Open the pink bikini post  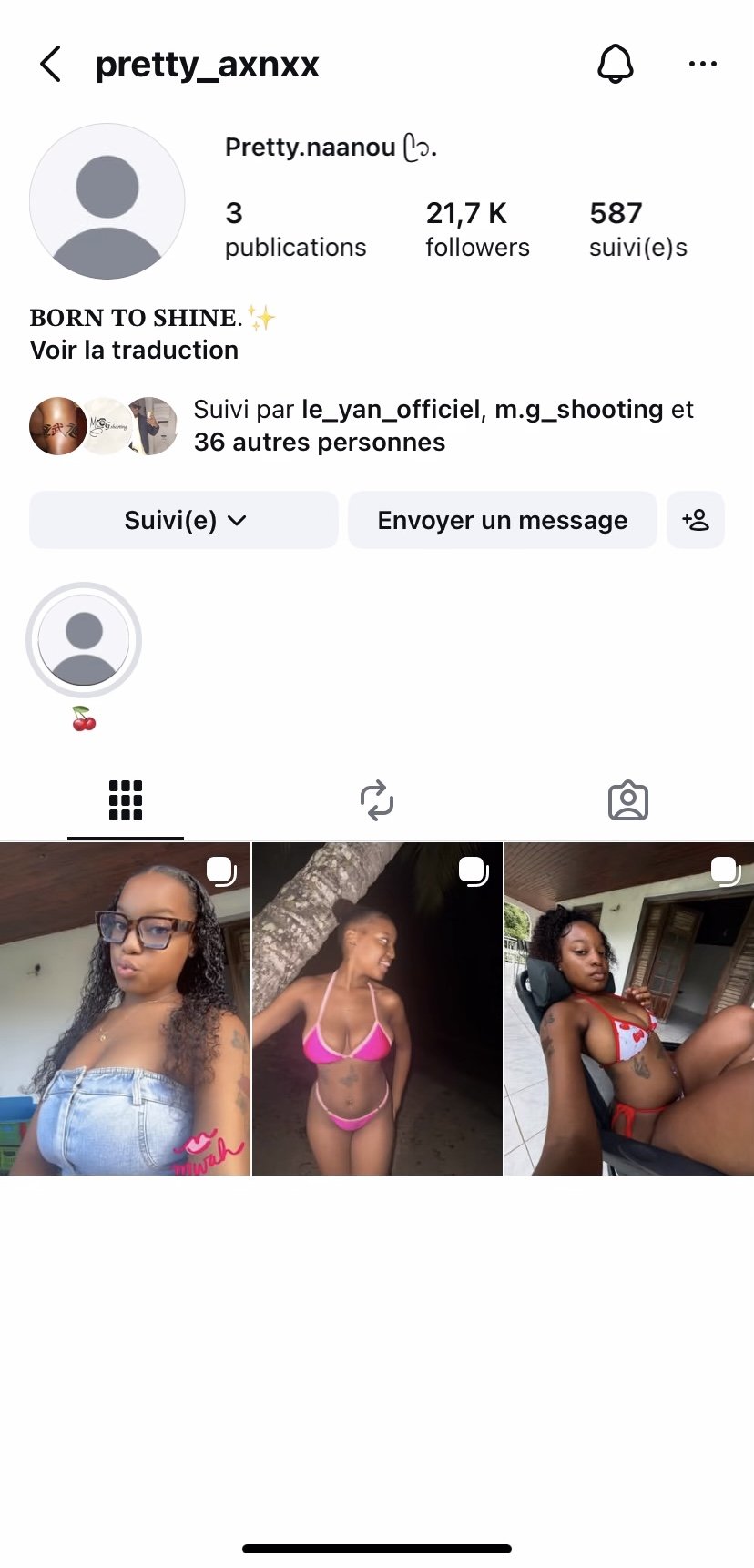[377, 1009]
